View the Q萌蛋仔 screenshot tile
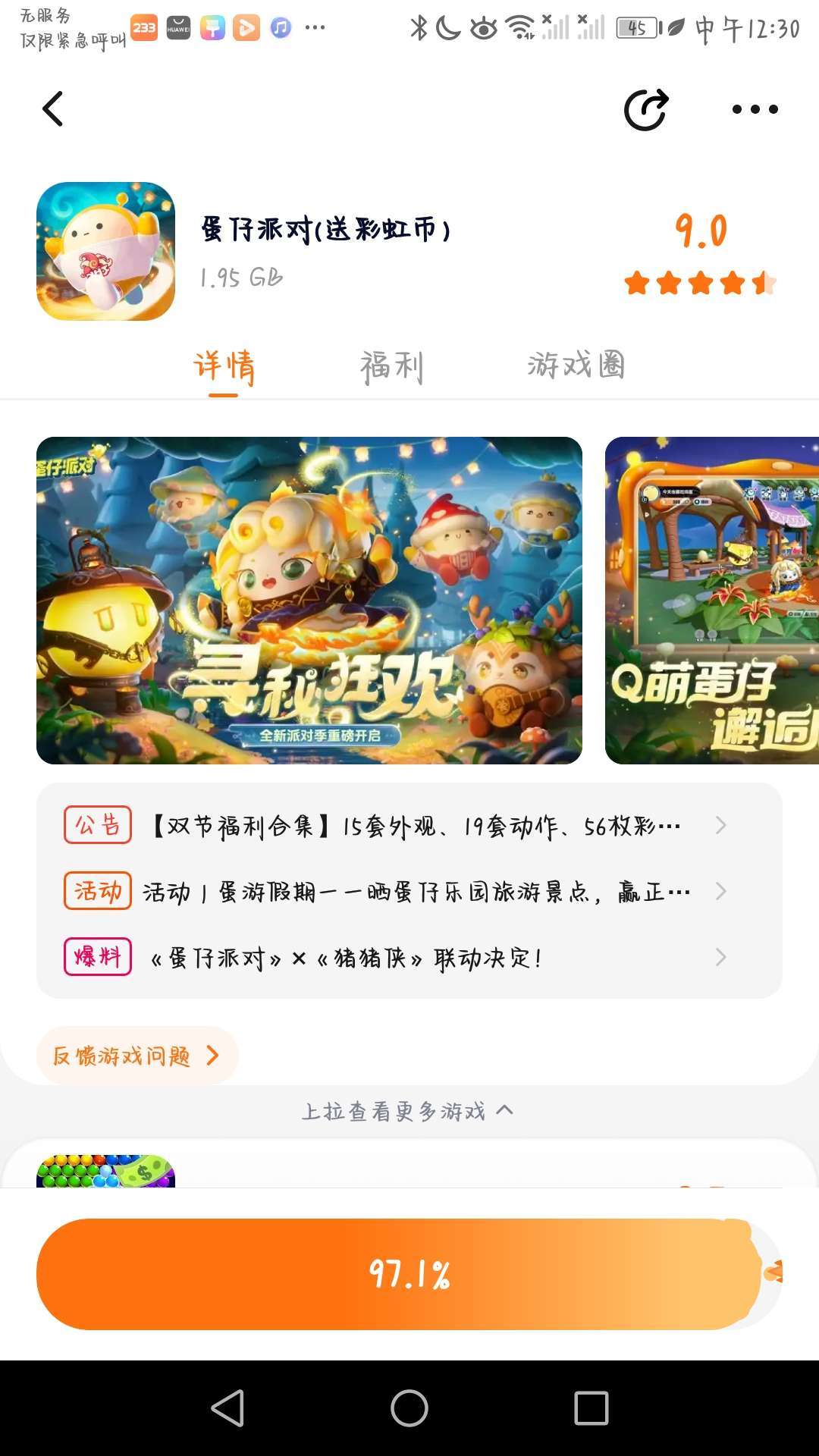 [x=712, y=600]
